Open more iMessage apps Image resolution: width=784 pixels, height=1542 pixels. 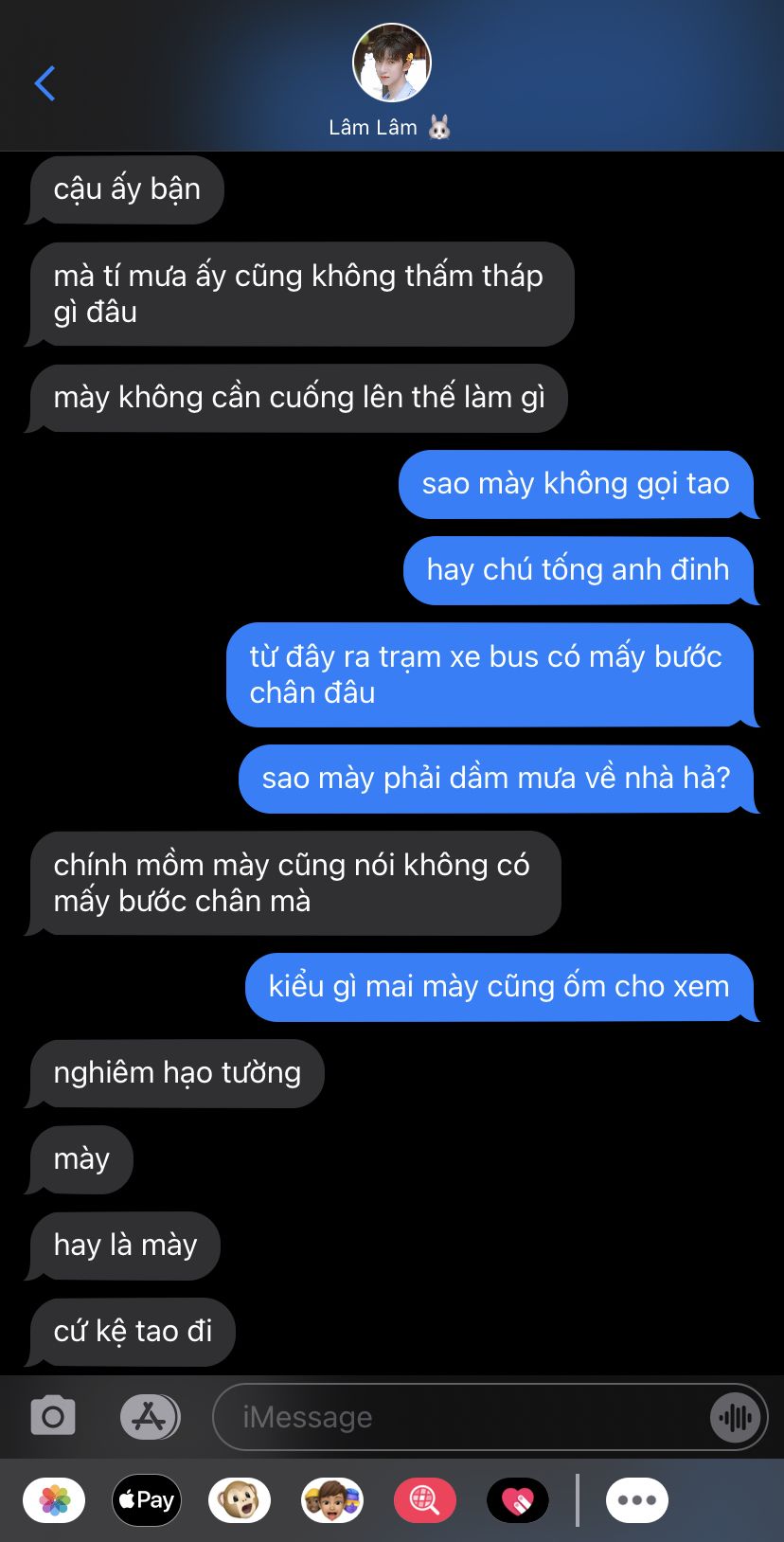click(637, 1500)
